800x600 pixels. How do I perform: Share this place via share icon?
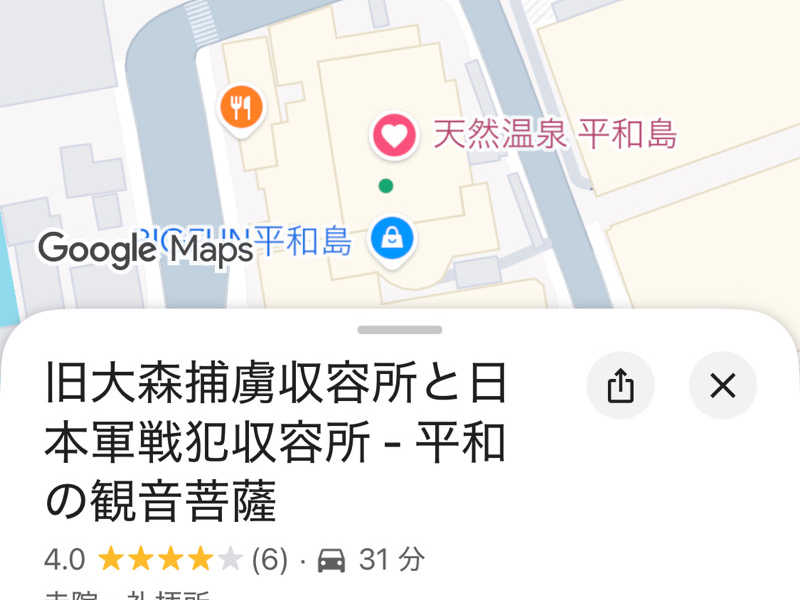click(x=621, y=385)
